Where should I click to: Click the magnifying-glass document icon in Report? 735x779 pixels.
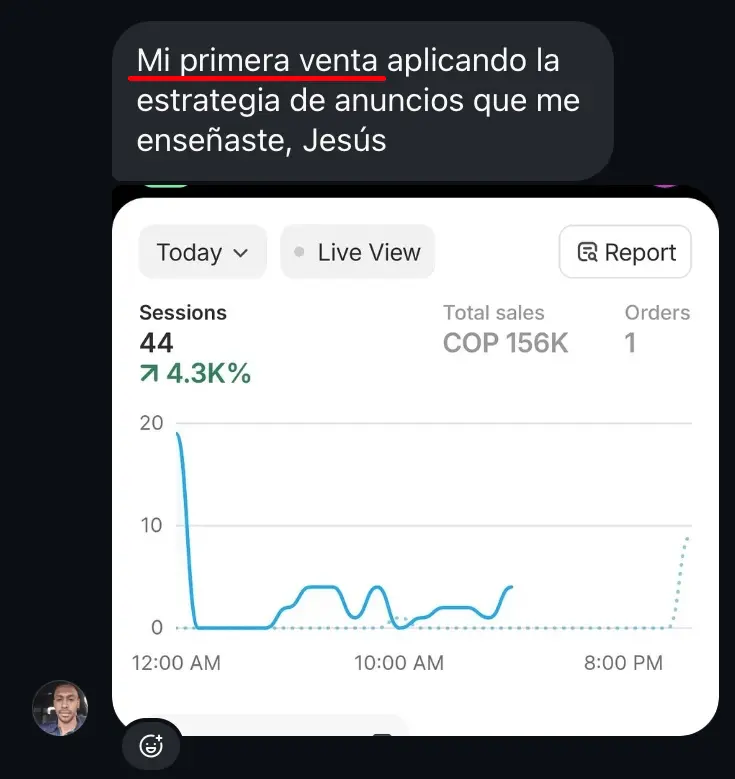click(589, 252)
